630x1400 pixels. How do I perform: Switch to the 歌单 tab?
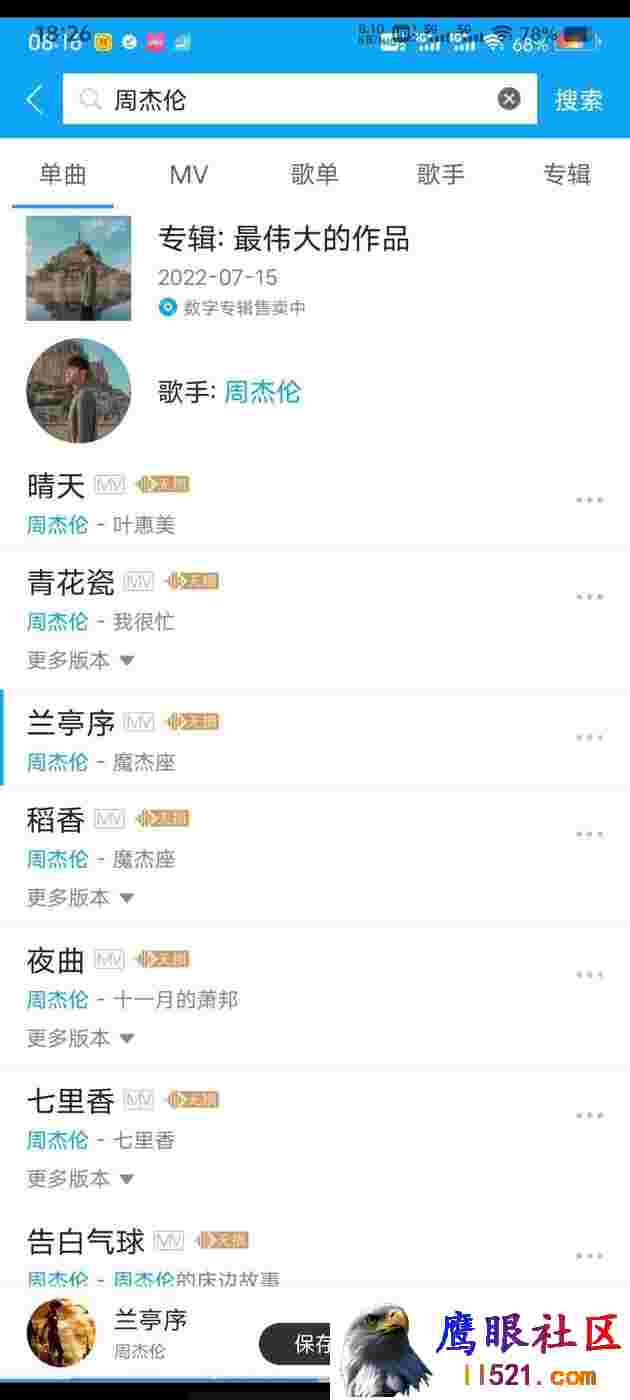coord(315,175)
